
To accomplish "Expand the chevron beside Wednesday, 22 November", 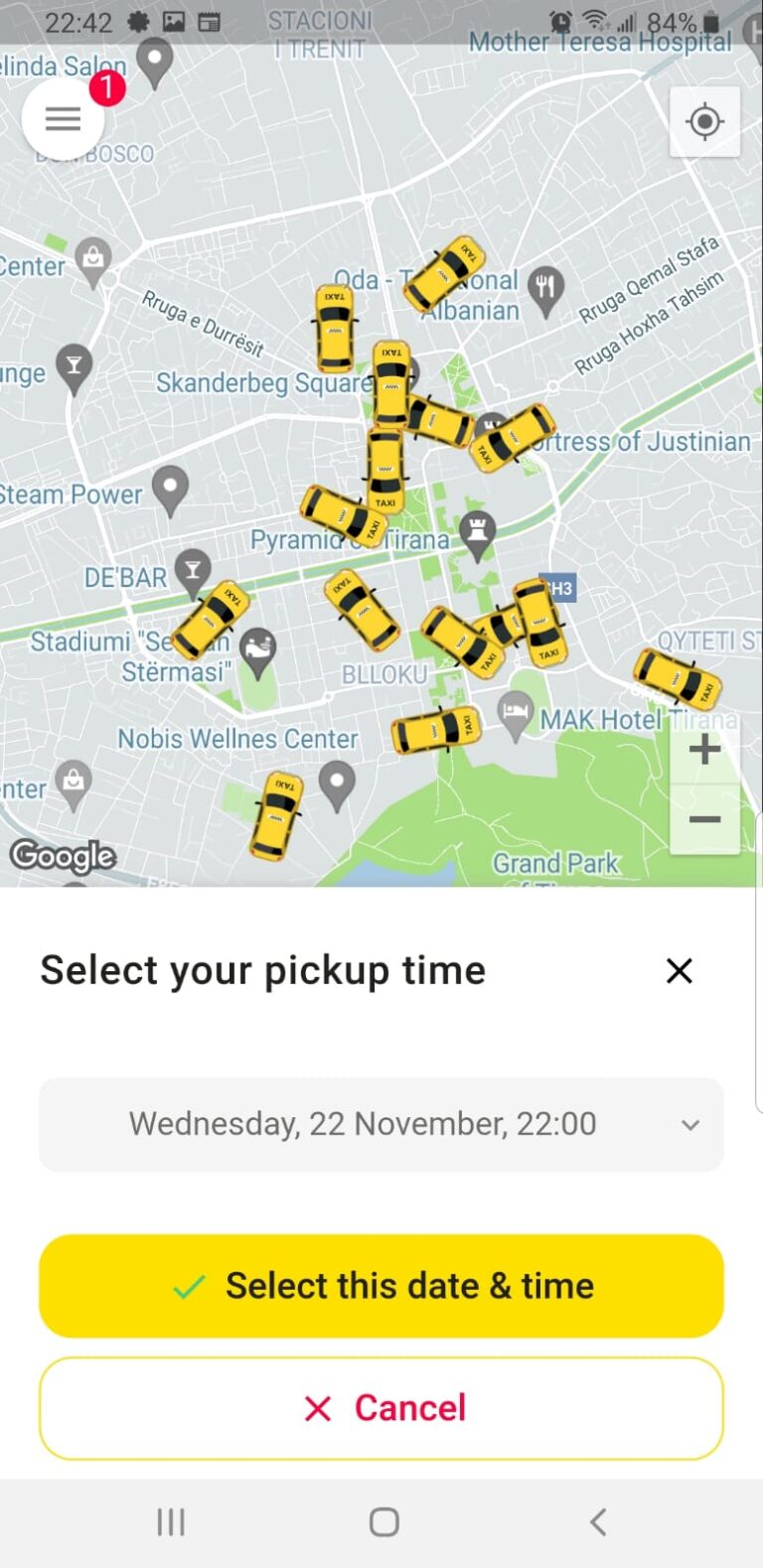I will [x=690, y=1124].
